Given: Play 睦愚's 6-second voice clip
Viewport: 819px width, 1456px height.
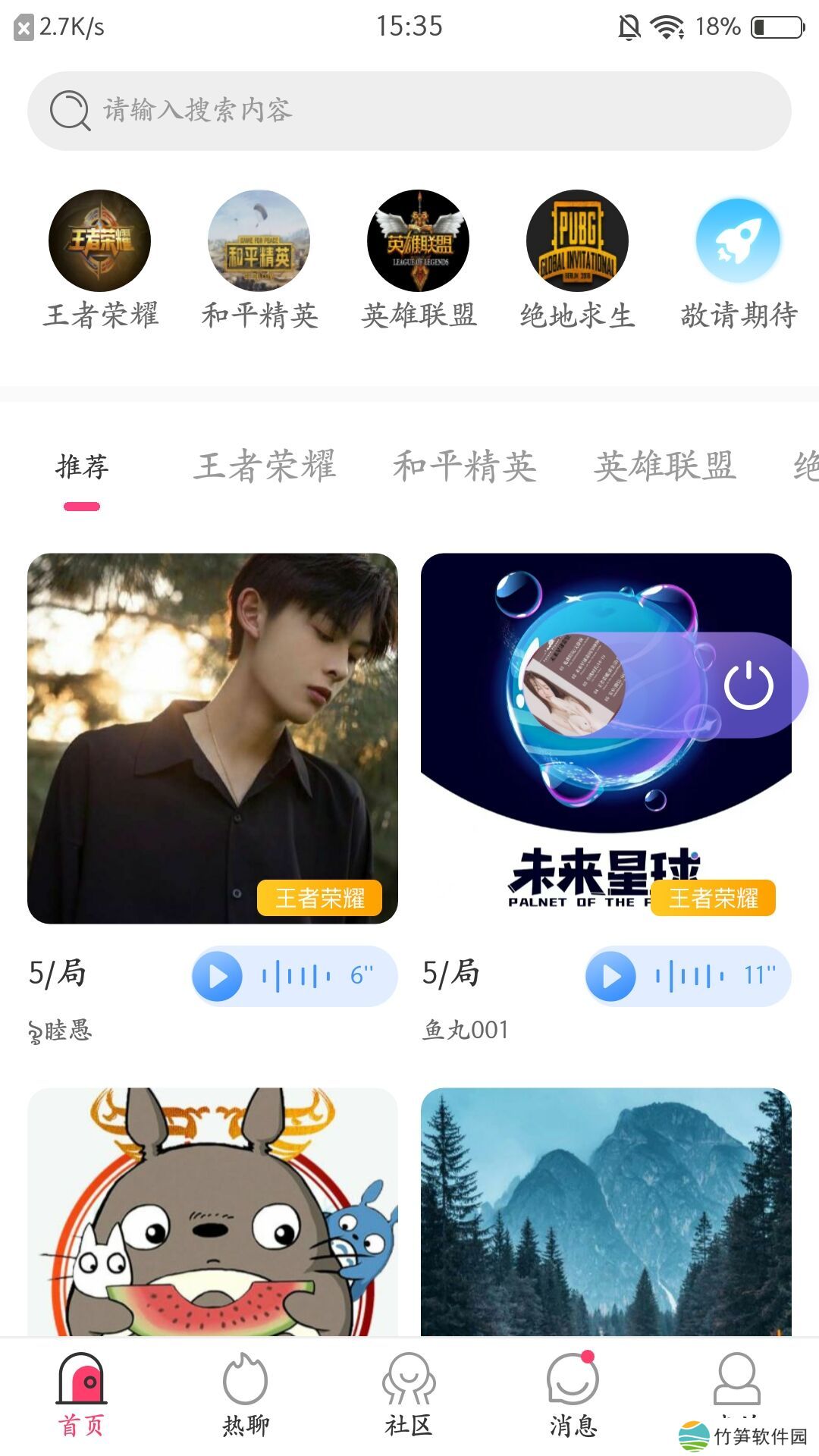Looking at the screenshot, I should 218,976.
